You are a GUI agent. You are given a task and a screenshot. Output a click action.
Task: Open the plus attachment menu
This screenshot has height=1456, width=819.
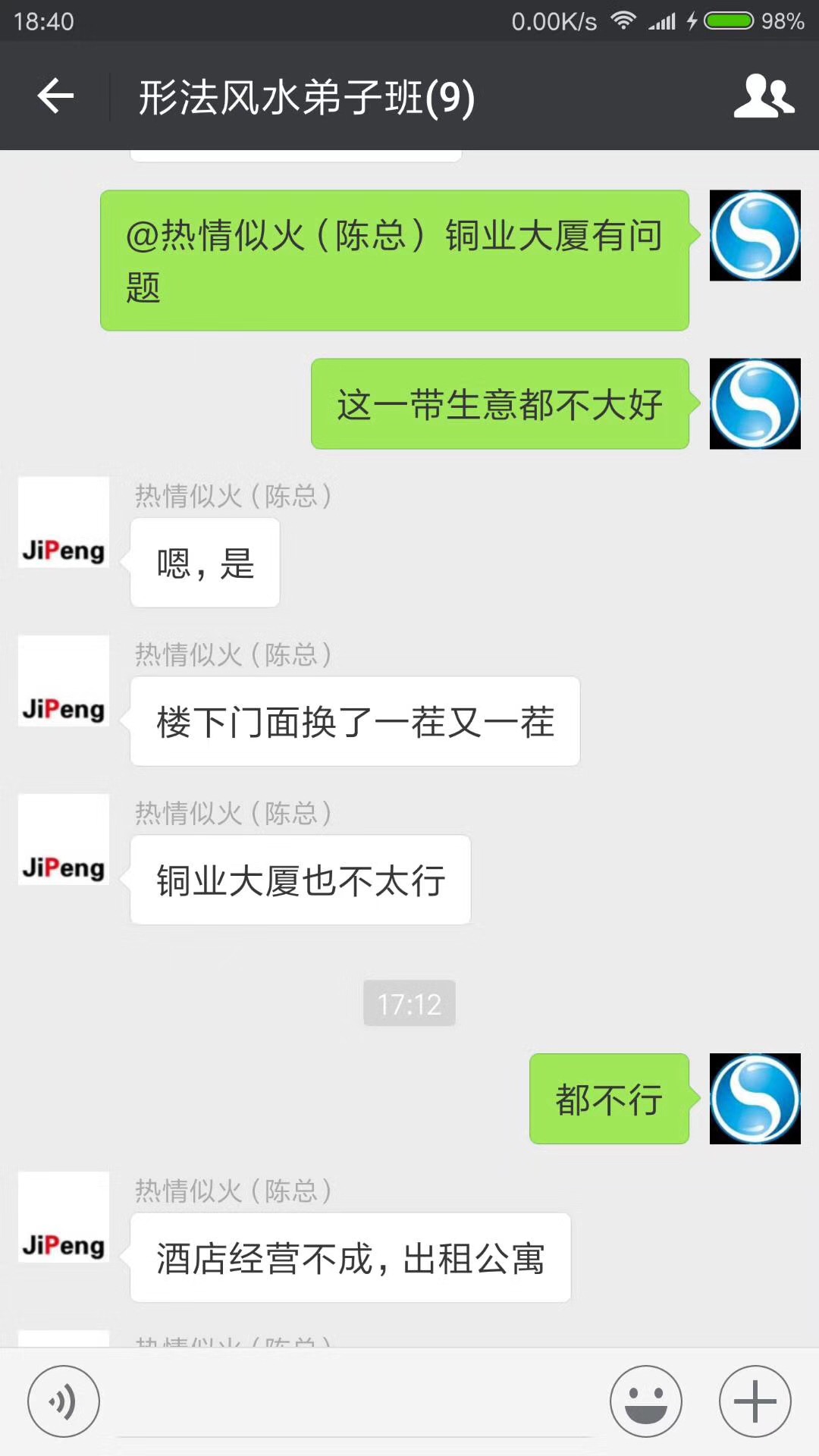click(x=755, y=1401)
